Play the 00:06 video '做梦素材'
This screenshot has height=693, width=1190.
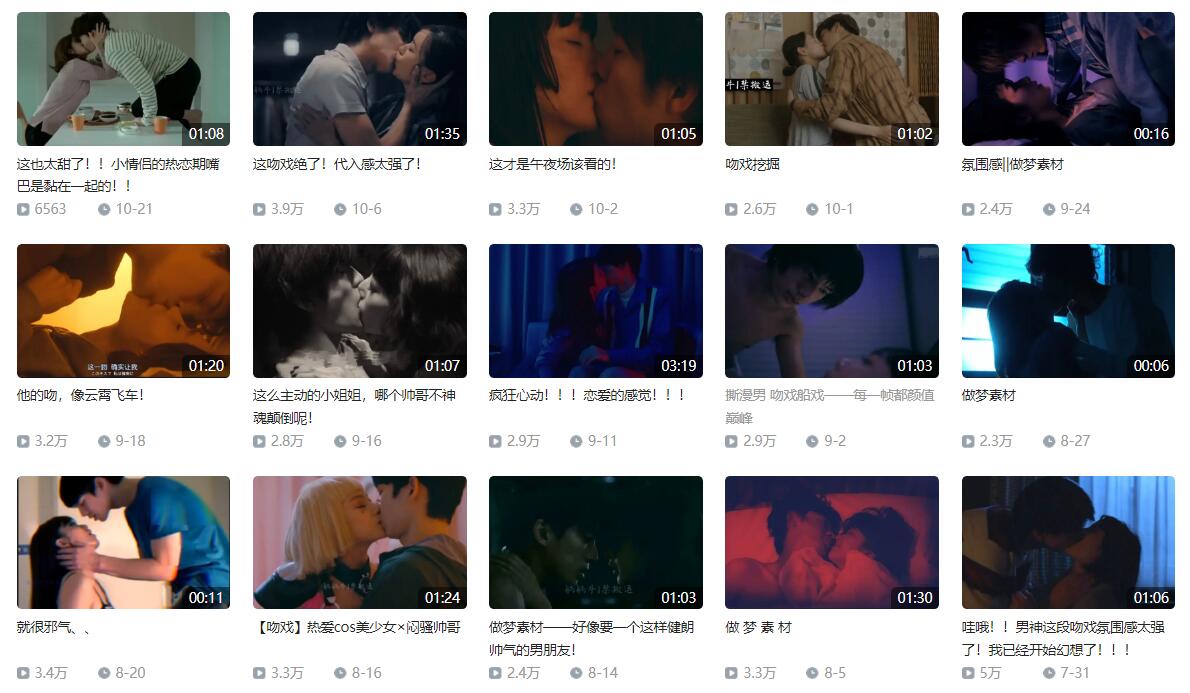1067,311
